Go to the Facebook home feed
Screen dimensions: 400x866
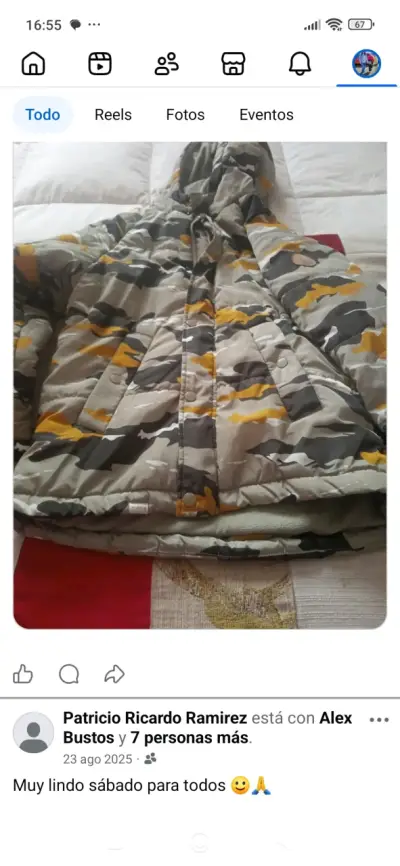33,64
